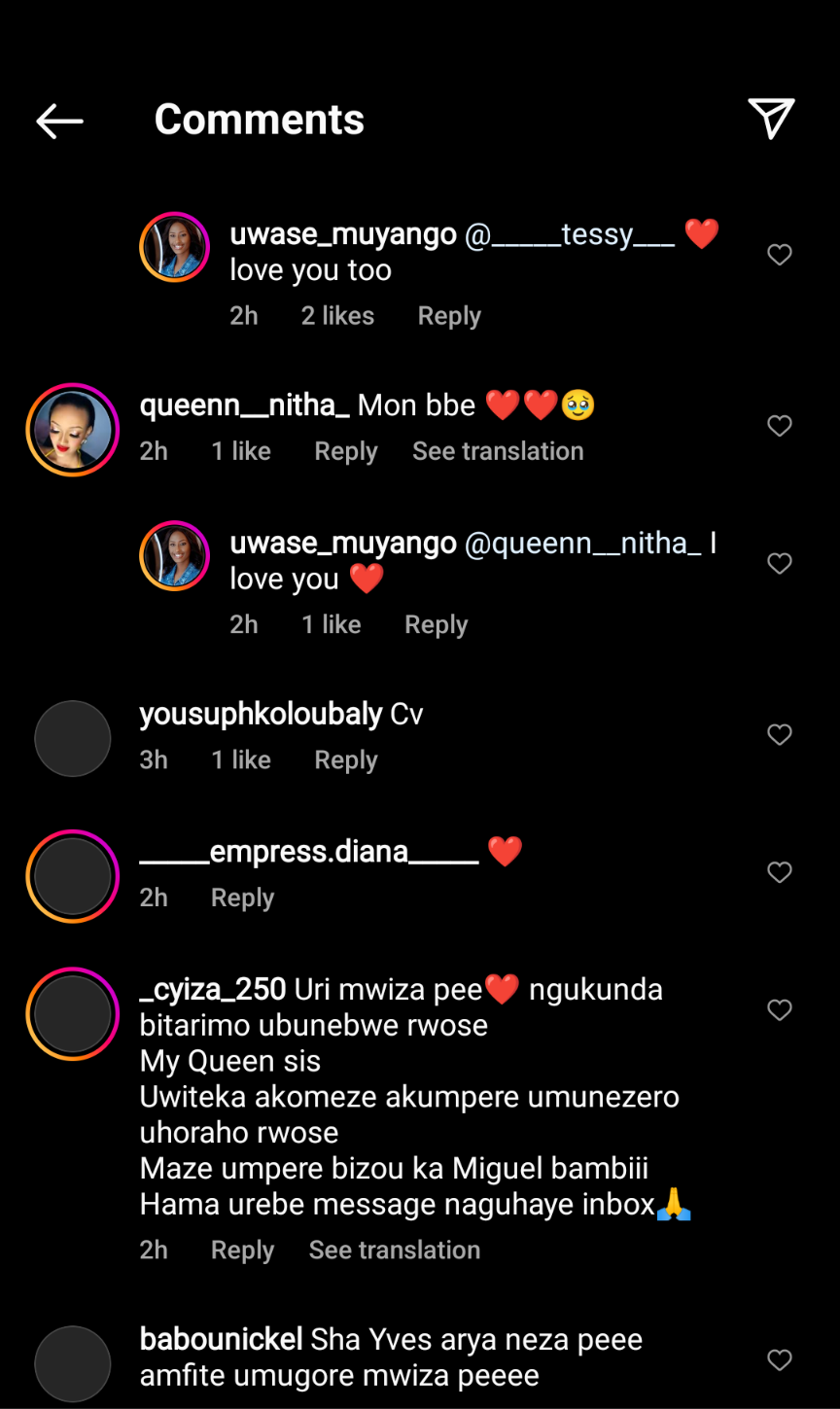Viewport: 840px width, 1409px height.
Task: See translation of queenn__nitha_'s comment
Action: [498, 451]
